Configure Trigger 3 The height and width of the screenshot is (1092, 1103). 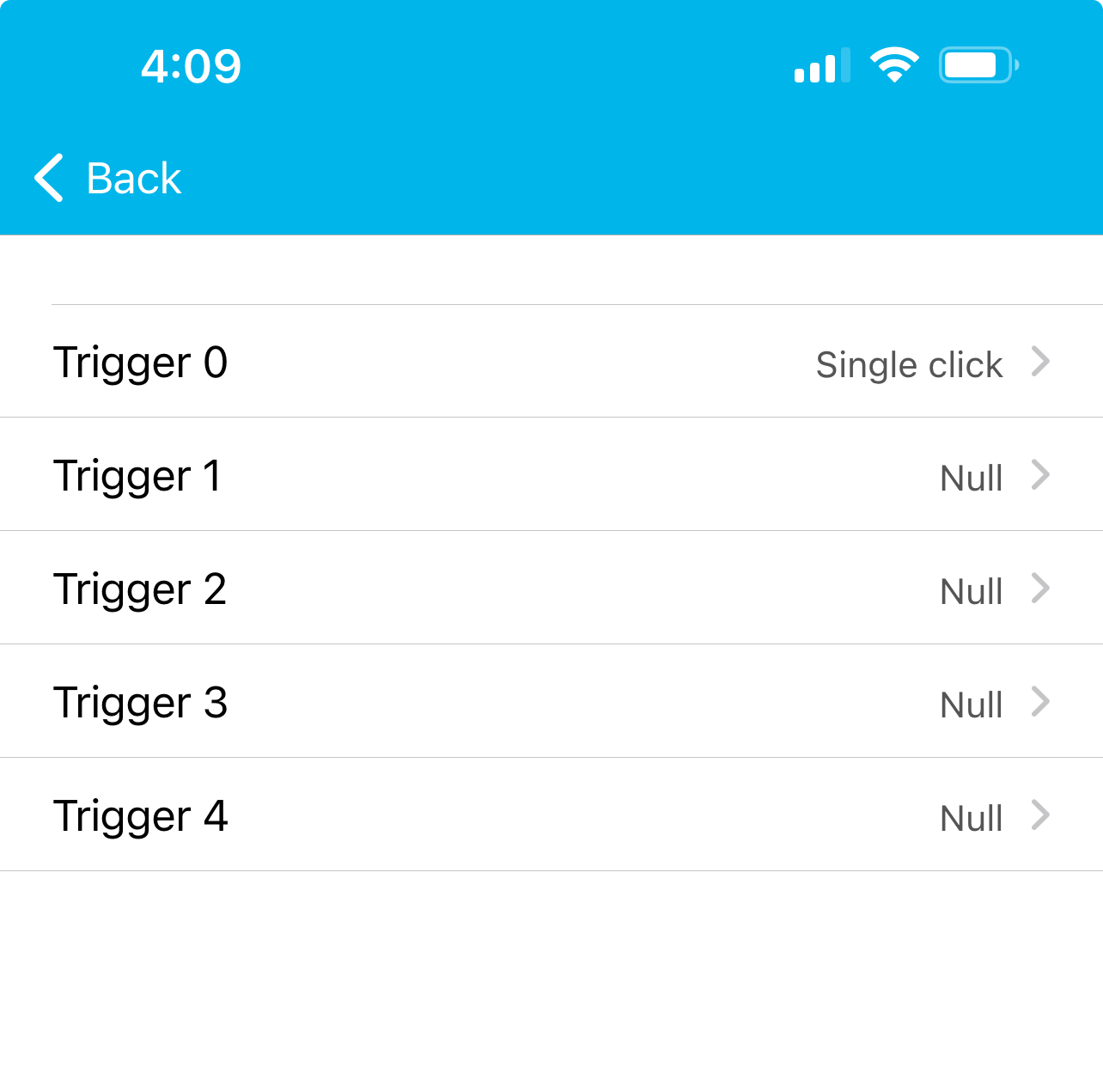point(551,702)
